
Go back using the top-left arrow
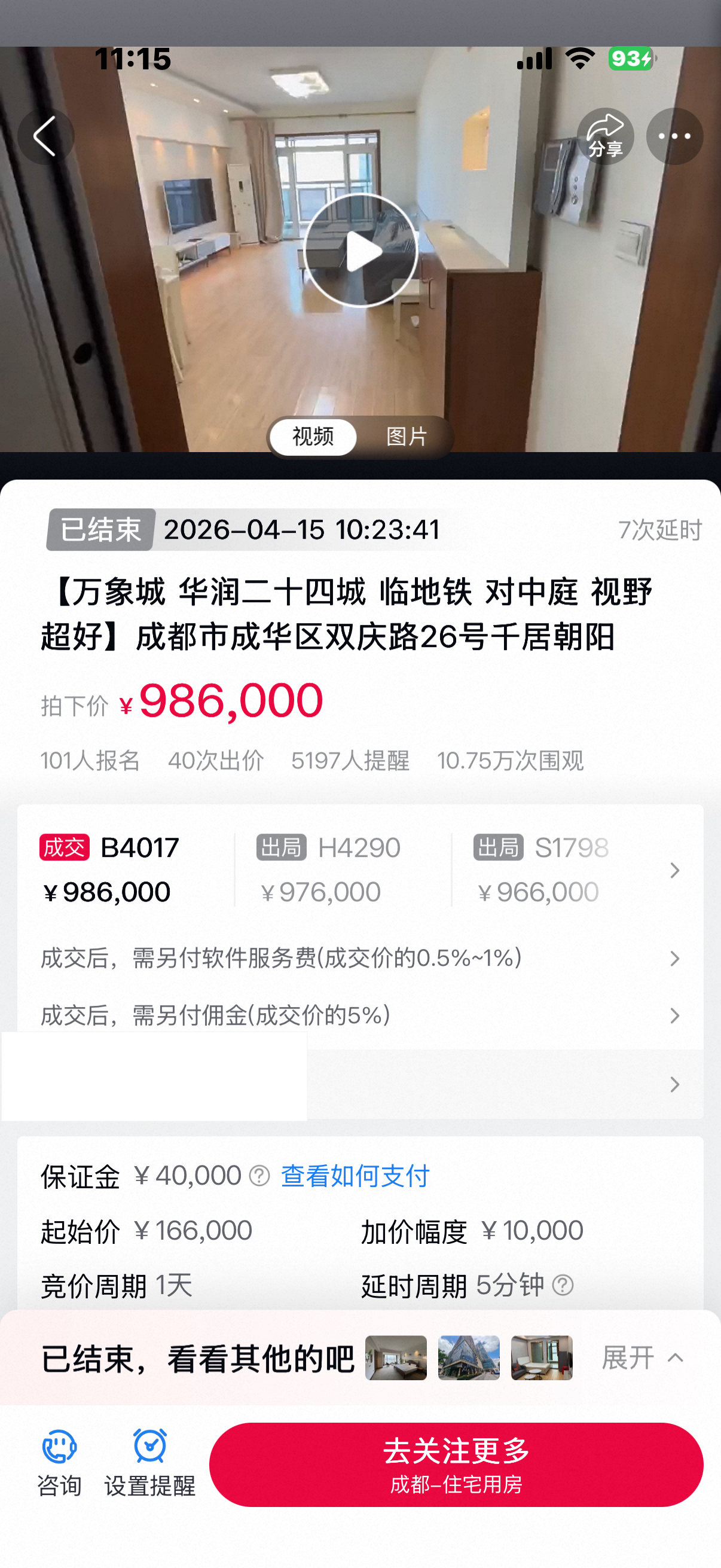45,136
